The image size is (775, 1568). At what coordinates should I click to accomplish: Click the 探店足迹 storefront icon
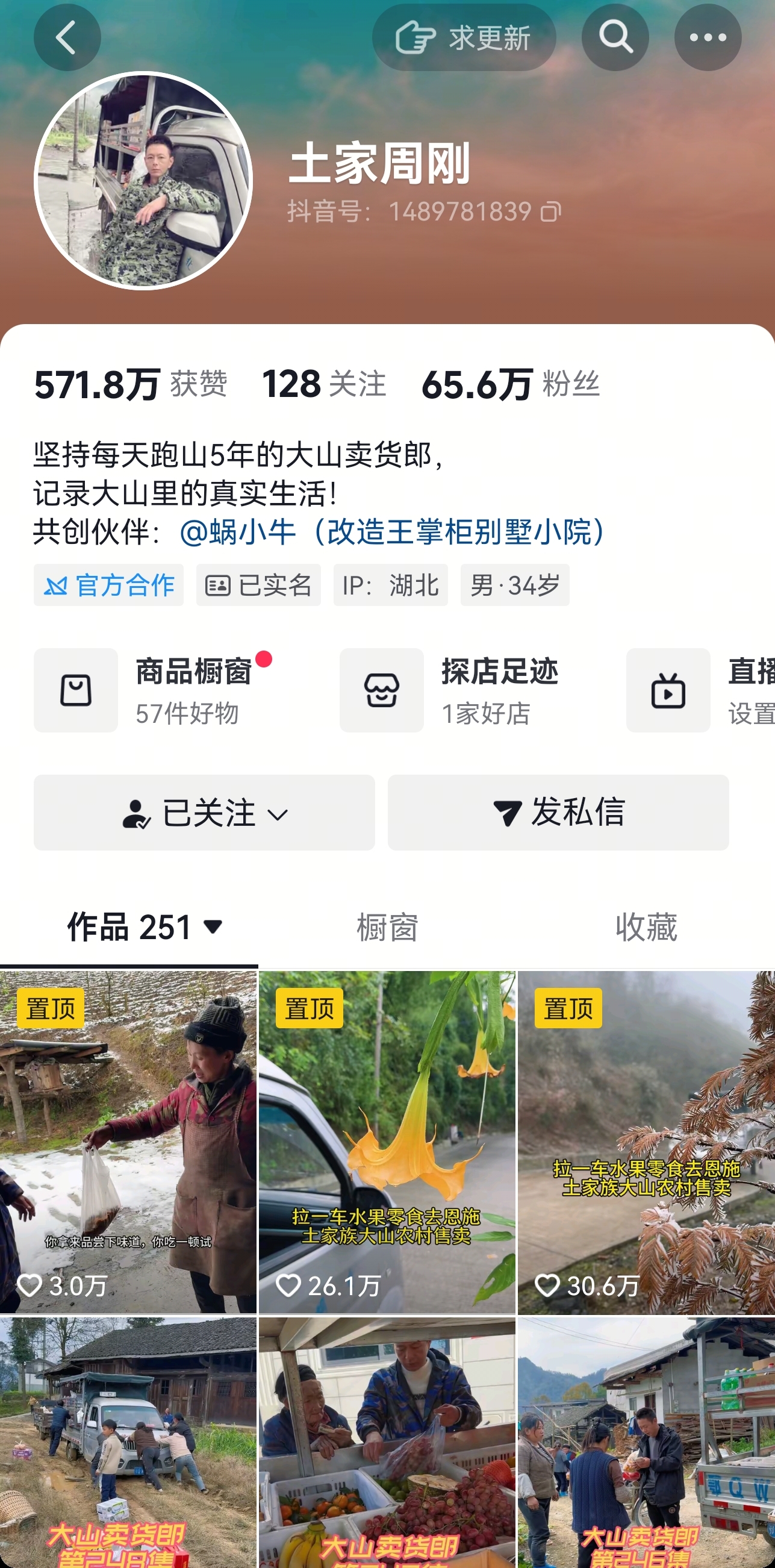(381, 691)
